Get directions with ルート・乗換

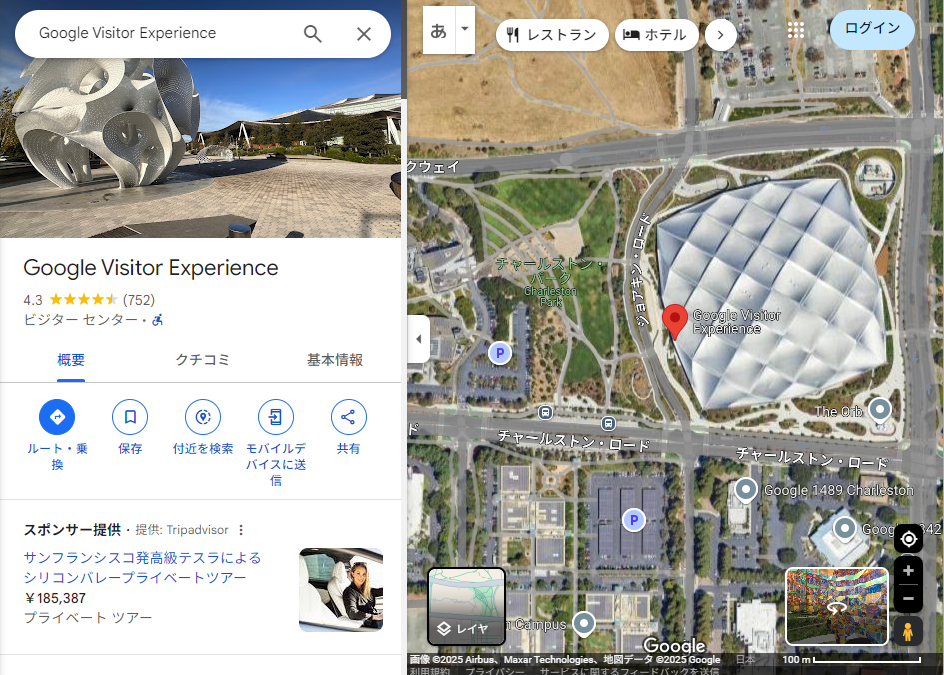(57, 417)
